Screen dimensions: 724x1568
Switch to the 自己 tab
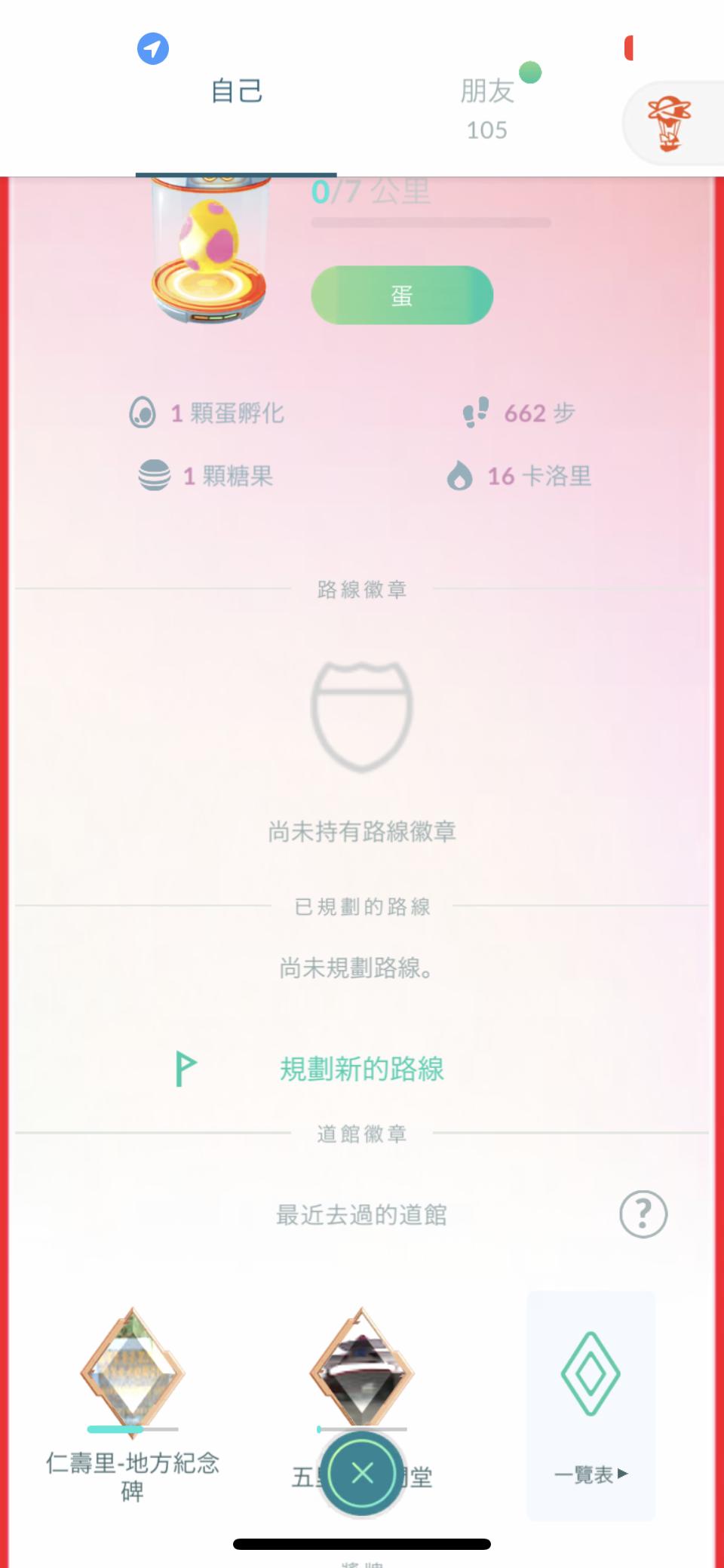(x=236, y=92)
